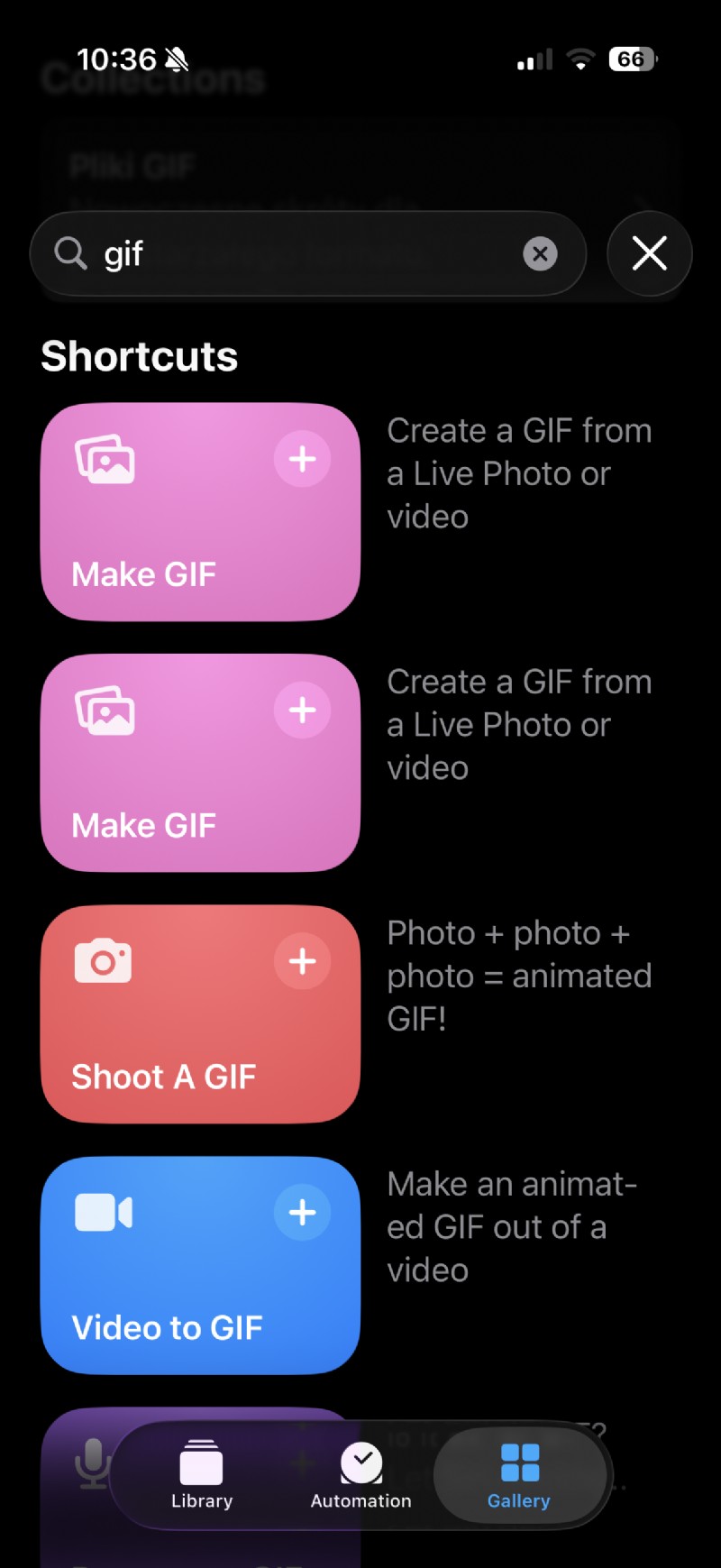Tap the photos icon on first Make GIF card
The width and height of the screenshot is (721, 1568).
point(104,458)
